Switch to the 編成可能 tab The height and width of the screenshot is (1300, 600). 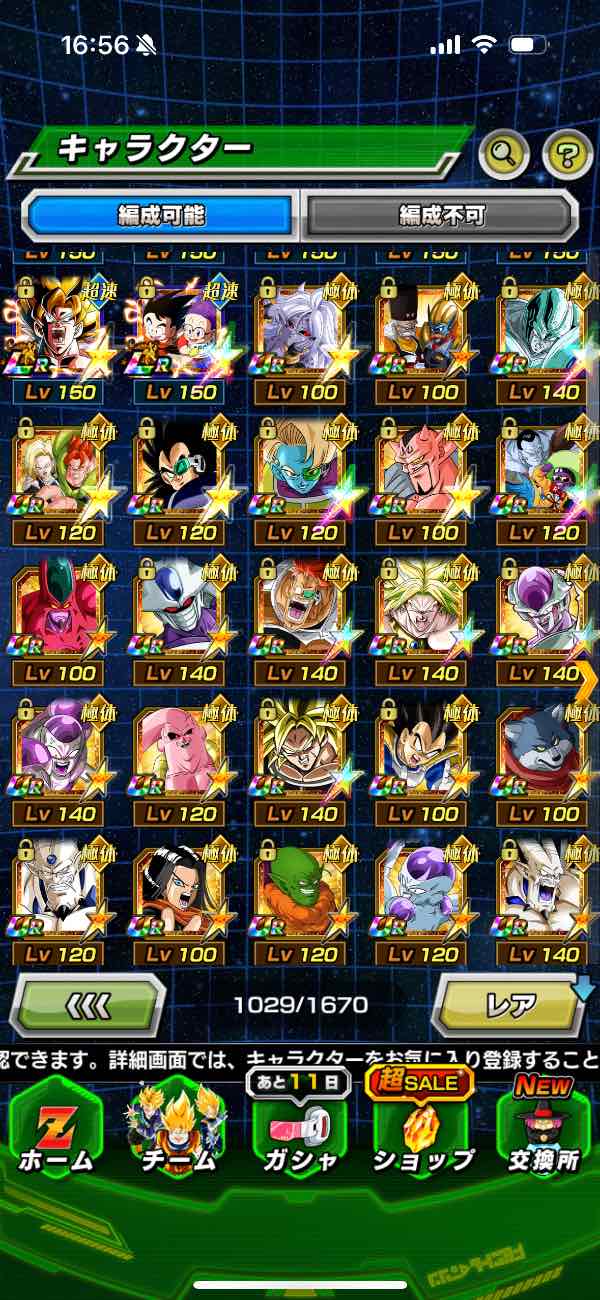pos(162,214)
